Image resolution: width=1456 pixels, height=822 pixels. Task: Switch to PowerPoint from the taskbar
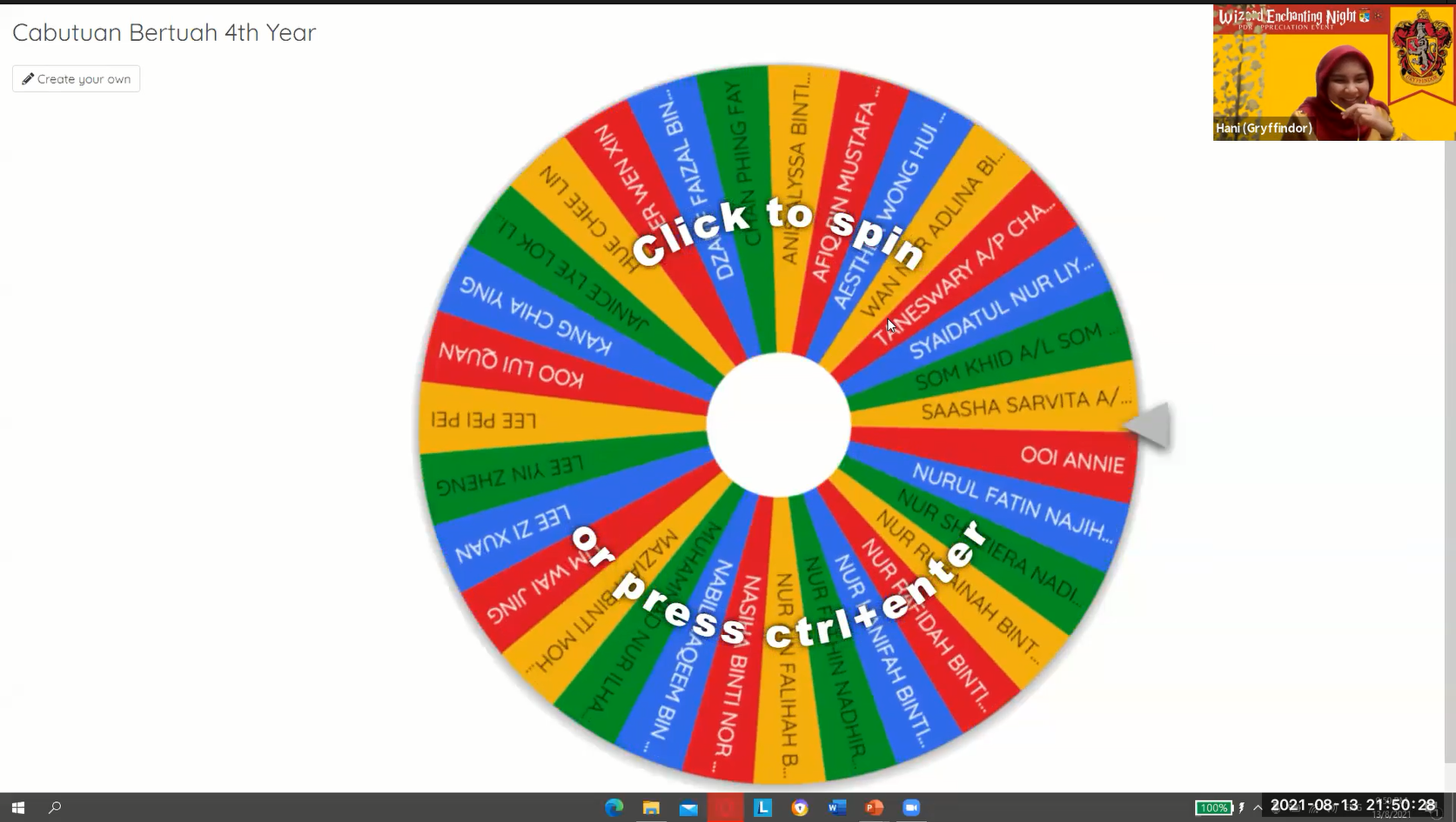(x=875, y=807)
